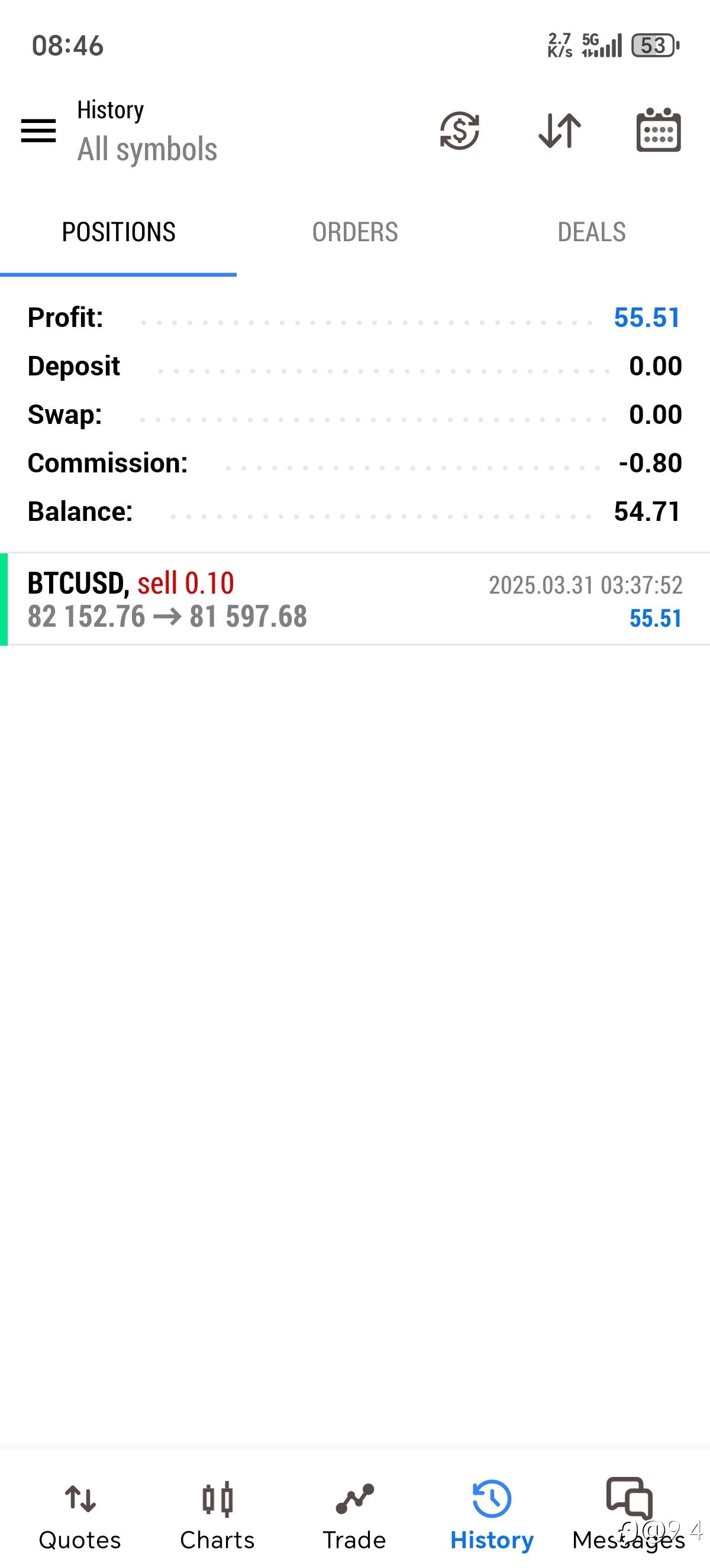Select the Positions tab
710x1568 pixels.
119,232
